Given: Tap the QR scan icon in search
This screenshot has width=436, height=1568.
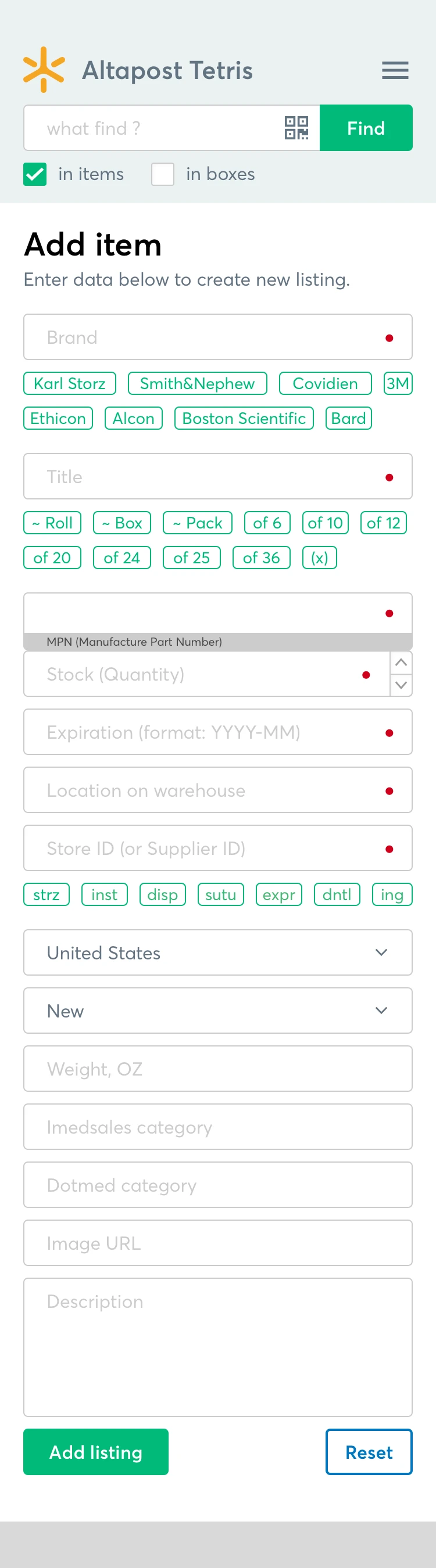Looking at the screenshot, I should coord(296,128).
